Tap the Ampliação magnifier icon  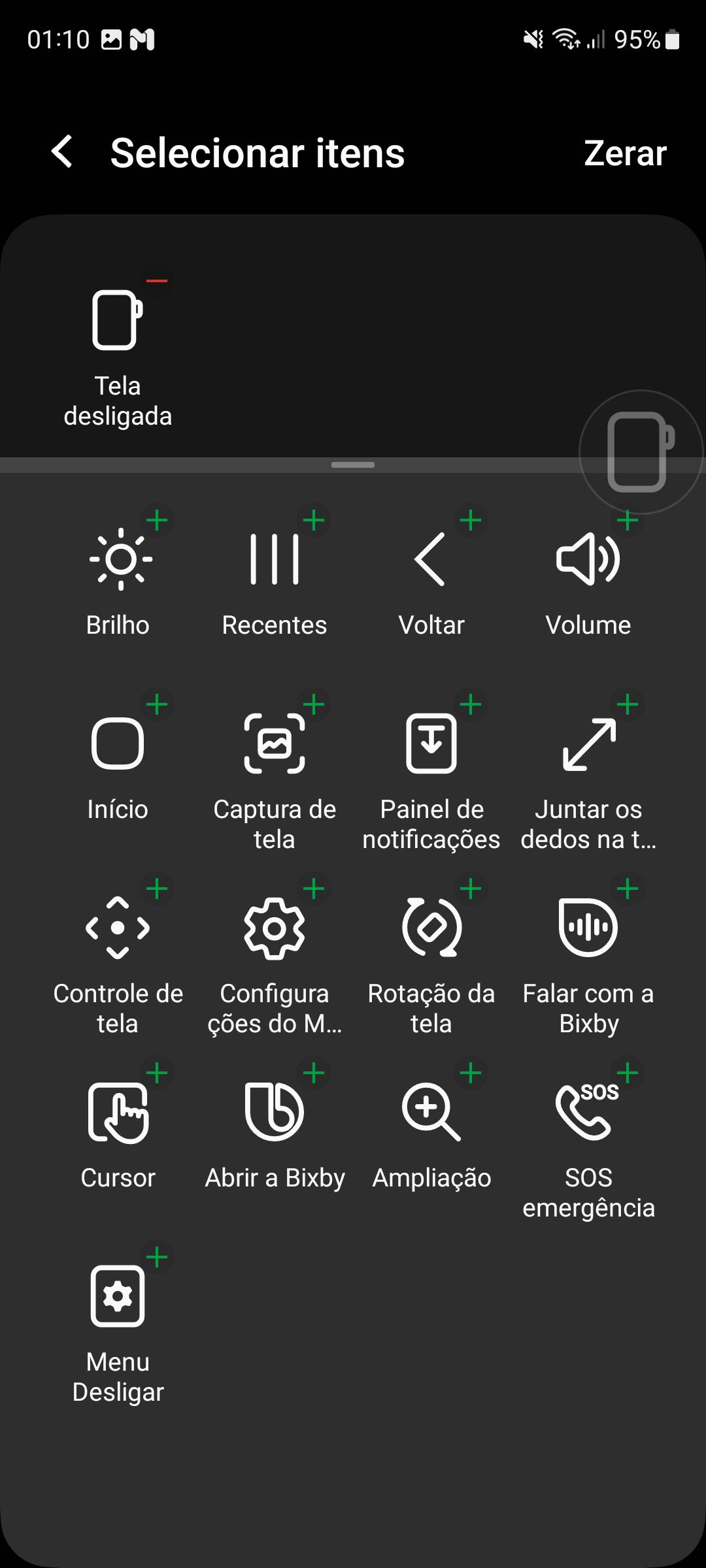431,1113
